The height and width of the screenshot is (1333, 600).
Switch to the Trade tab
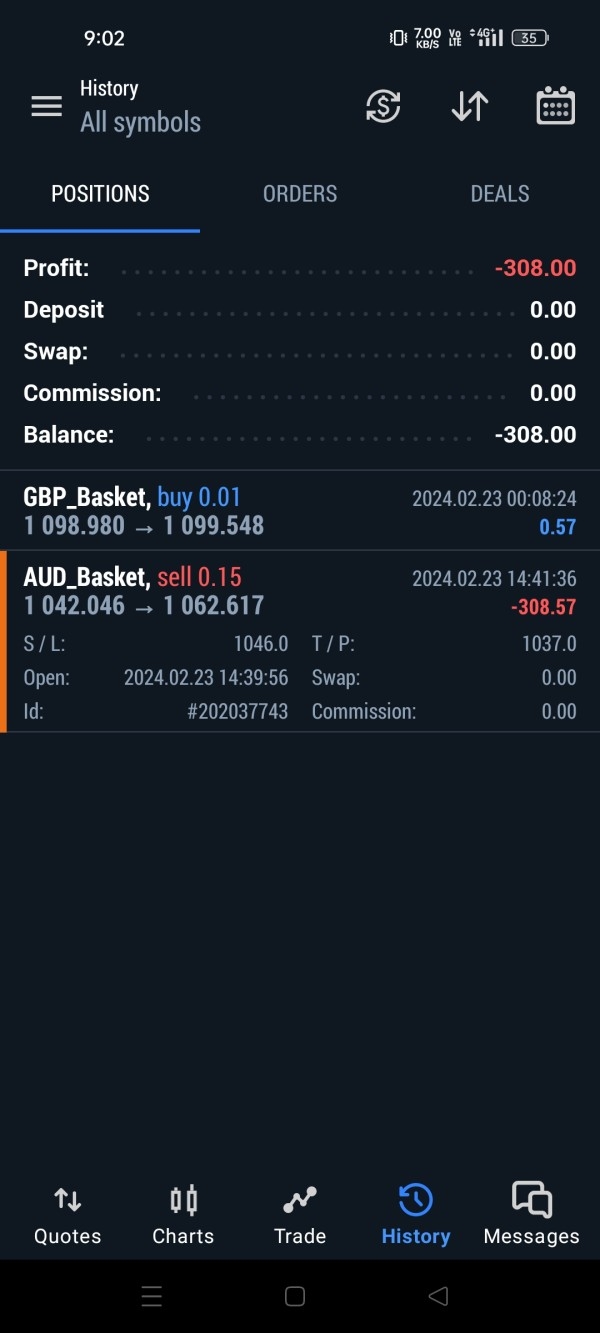click(300, 1215)
